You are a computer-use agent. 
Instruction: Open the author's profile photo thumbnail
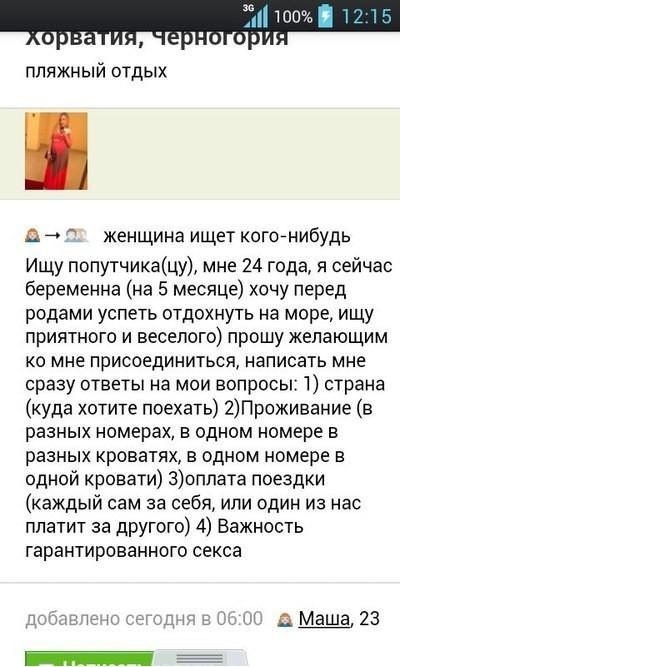point(56,151)
